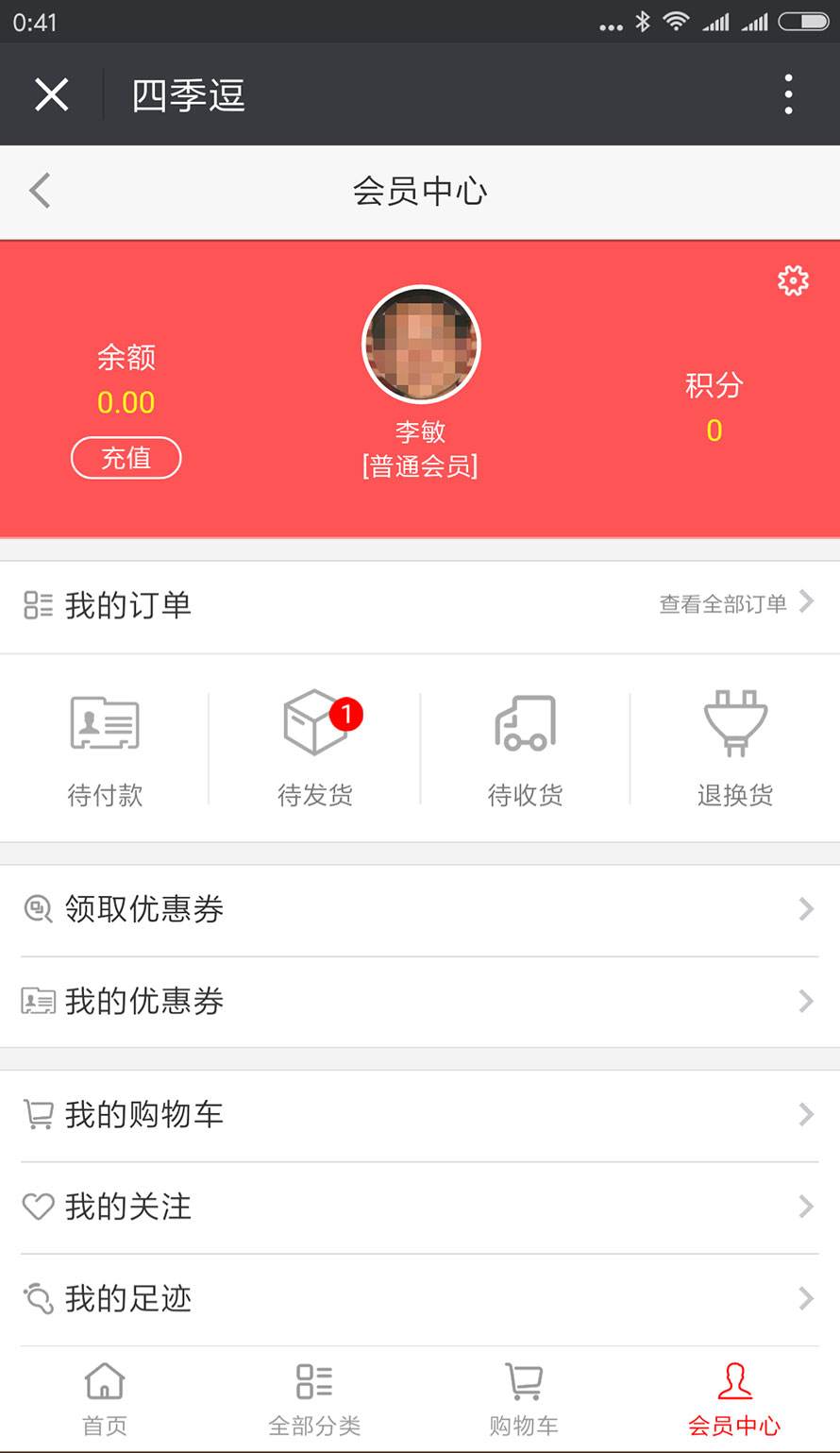This screenshot has height=1453, width=840.
Task: Switch to the 首页 tab
Action: 105,1399
